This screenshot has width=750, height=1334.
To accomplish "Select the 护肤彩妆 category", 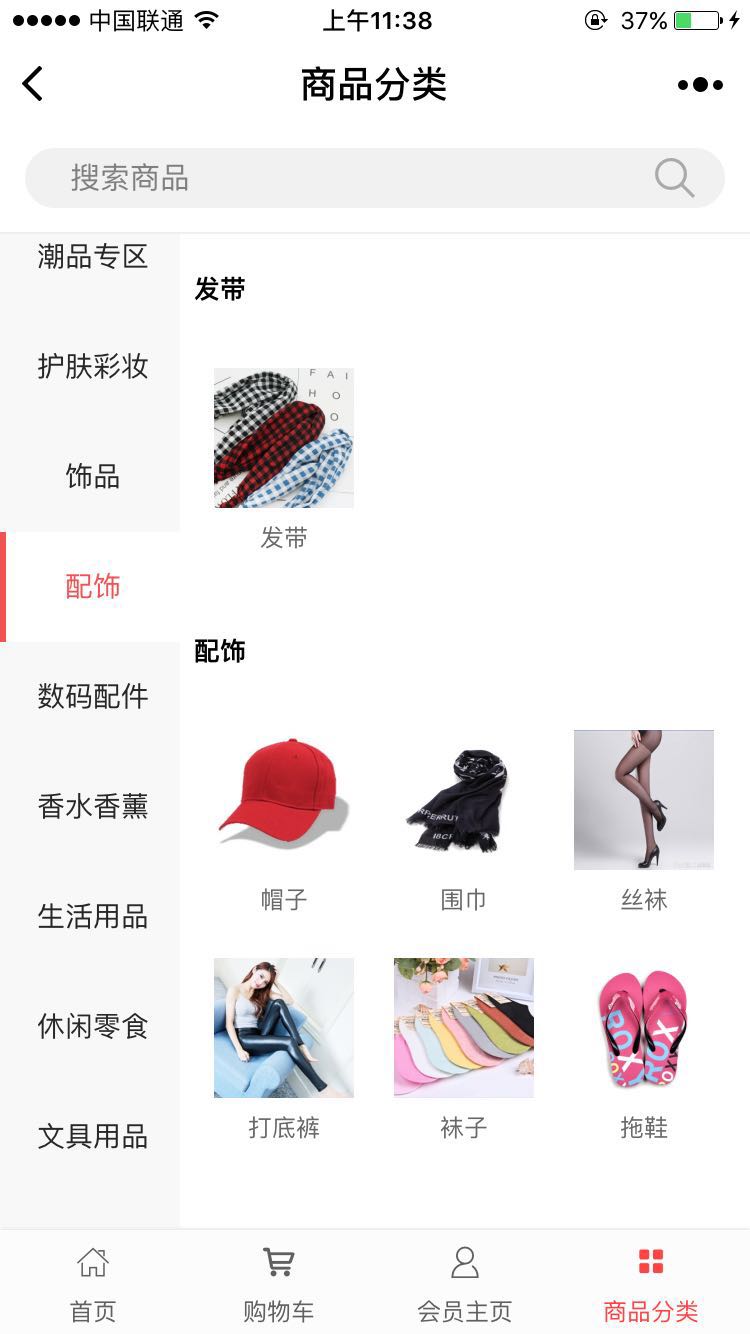I will click(x=93, y=367).
